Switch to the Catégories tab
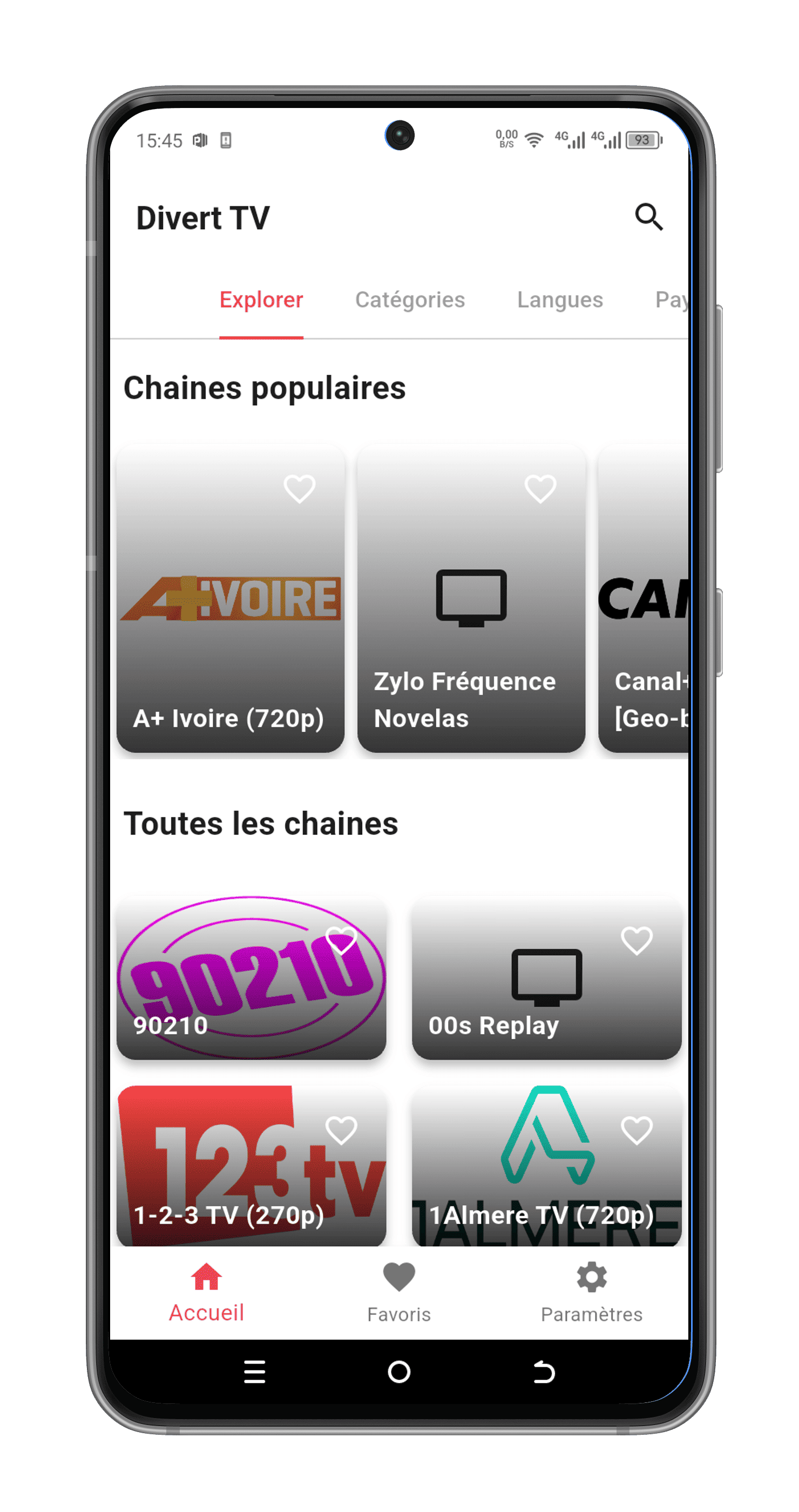 tap(409, 300)
